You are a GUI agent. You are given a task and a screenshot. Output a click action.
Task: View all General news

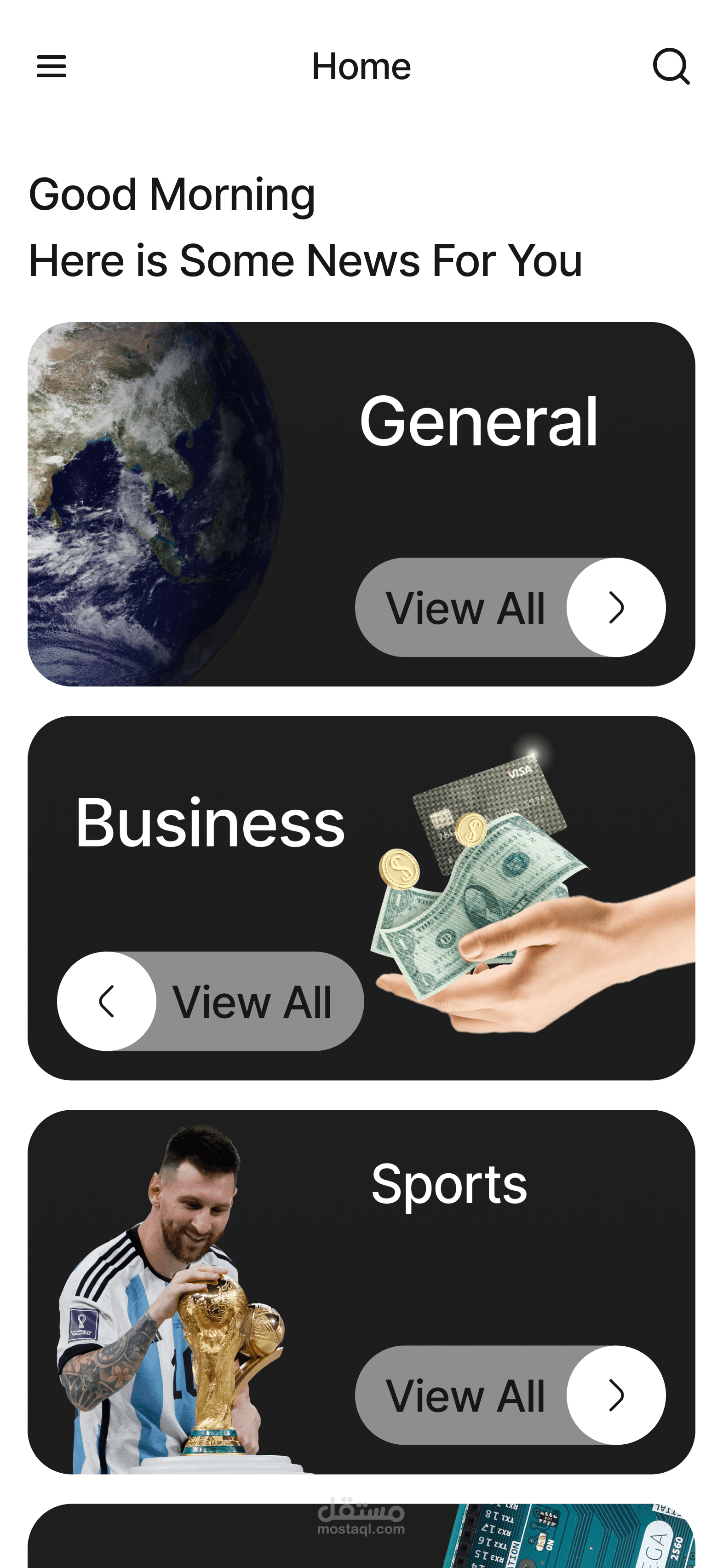pyautogui.click(x=510, y=607)
